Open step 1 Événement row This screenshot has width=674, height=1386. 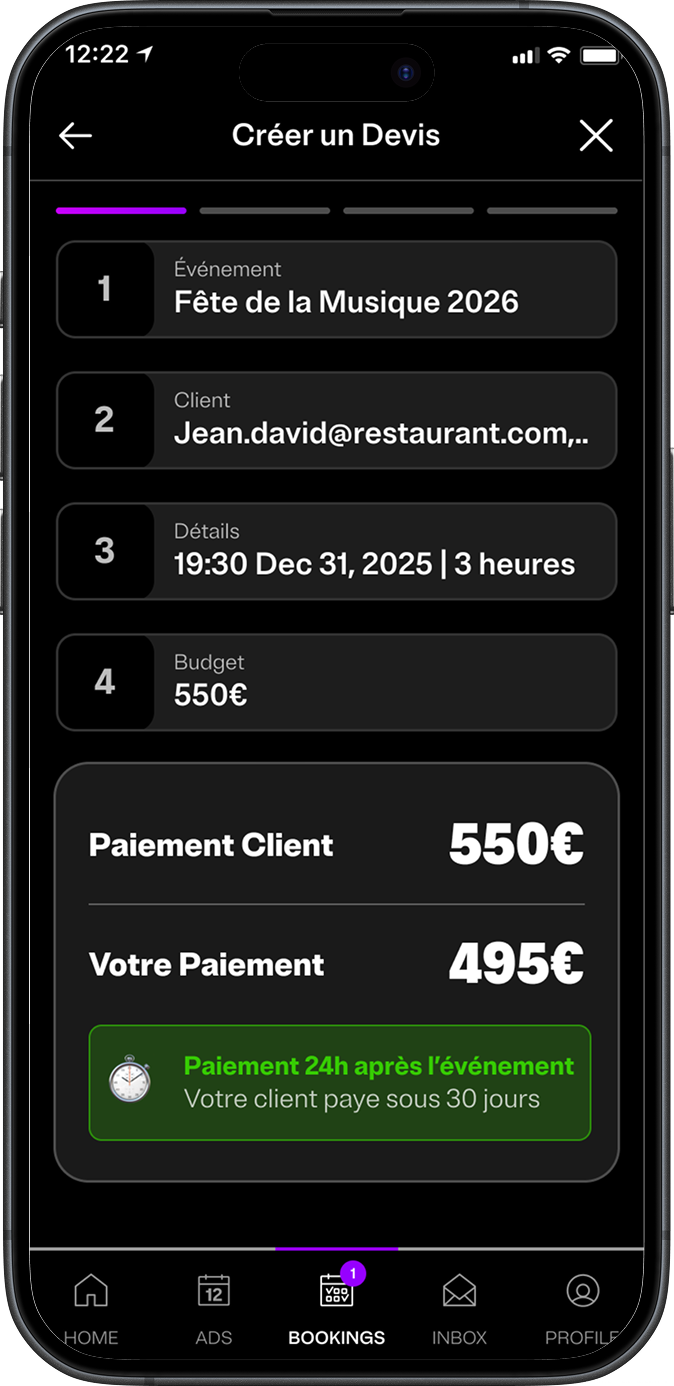[336, 289]
